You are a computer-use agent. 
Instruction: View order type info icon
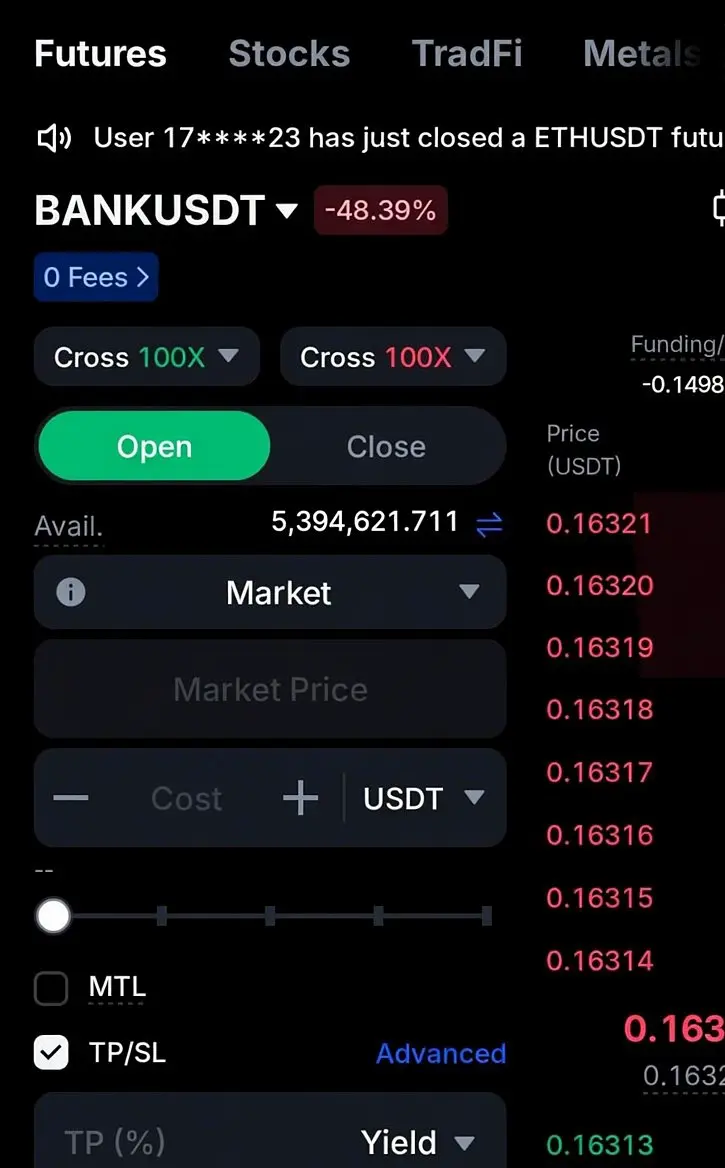tap(71, 592)
